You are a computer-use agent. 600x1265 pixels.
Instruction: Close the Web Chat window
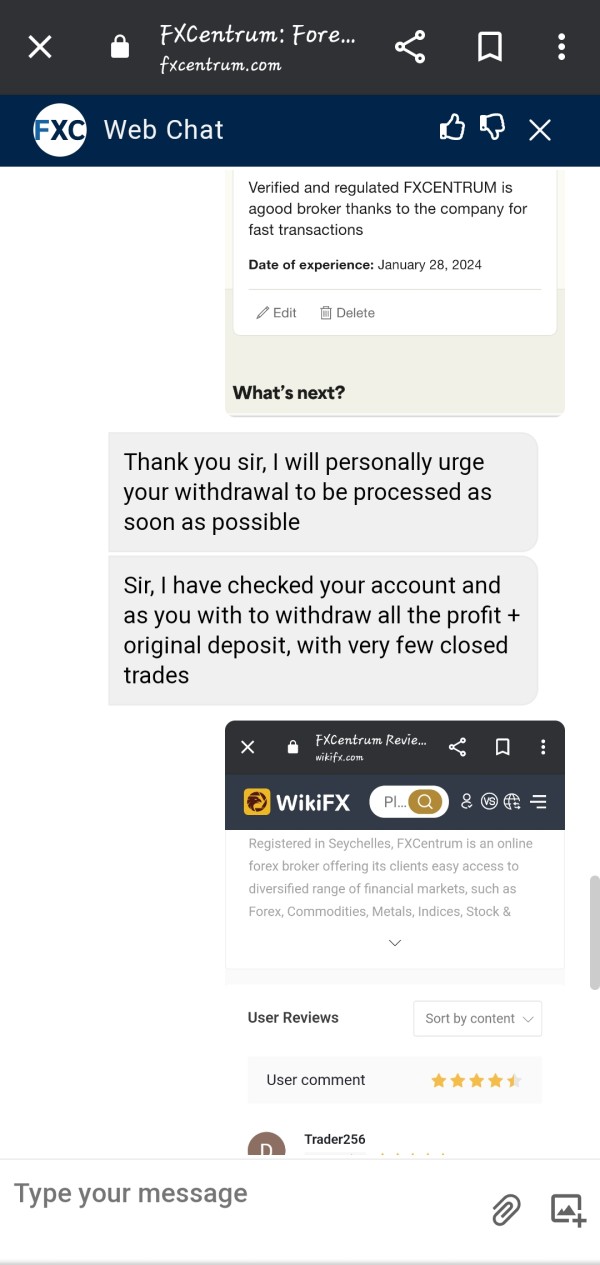(x=540, y=130)
